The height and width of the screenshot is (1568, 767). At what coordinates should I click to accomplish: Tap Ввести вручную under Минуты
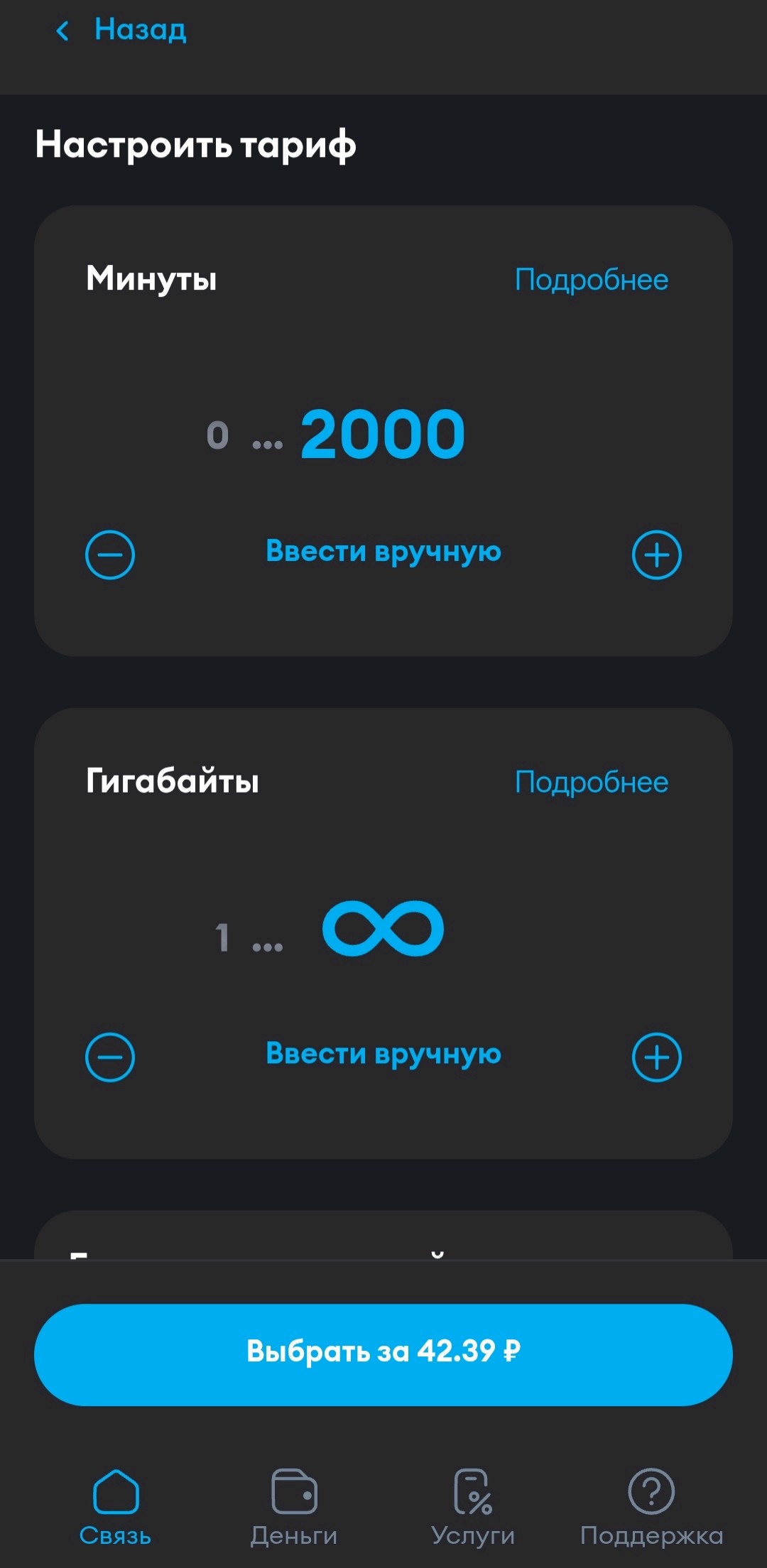pyautogui.click(x=383, y=552)
